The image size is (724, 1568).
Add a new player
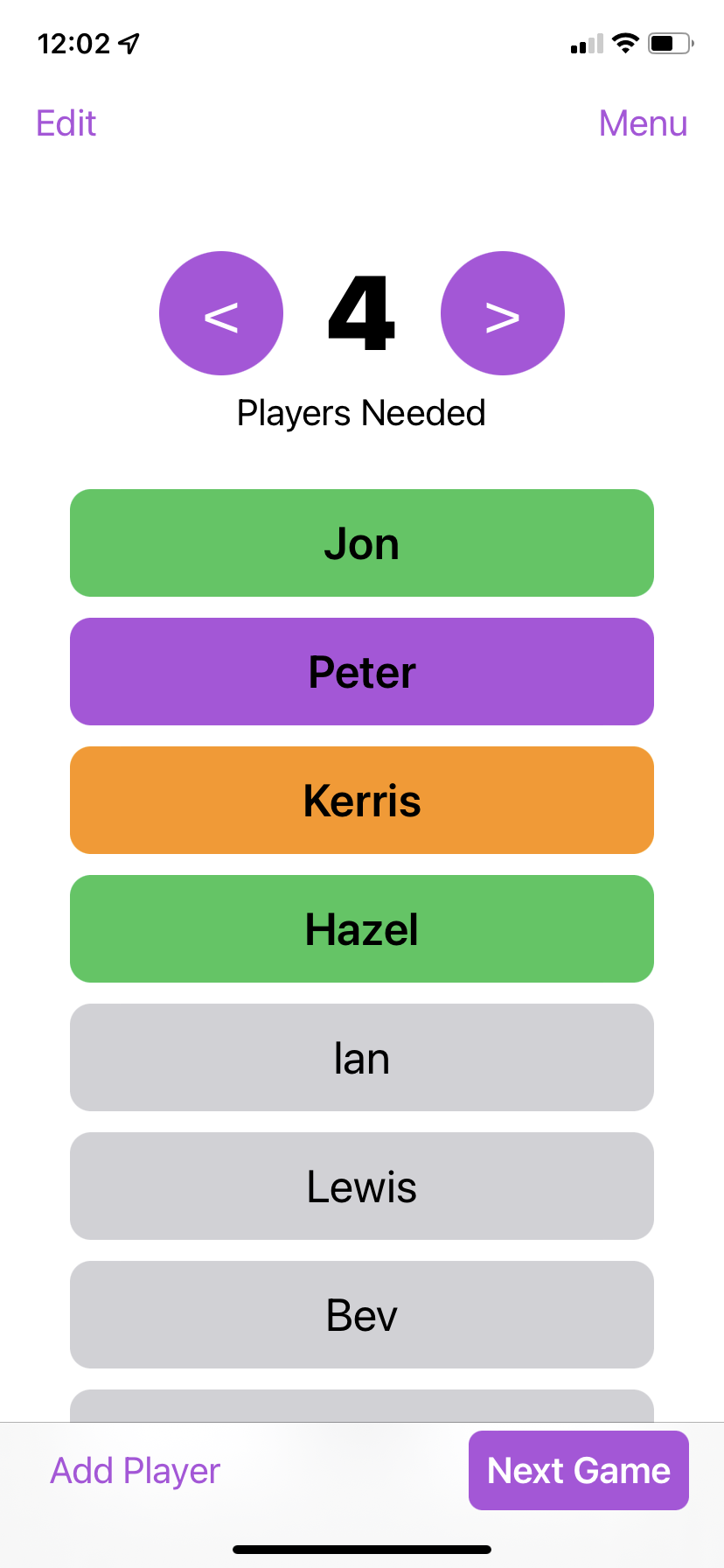pyautogui.click(x=136, y=1471)
